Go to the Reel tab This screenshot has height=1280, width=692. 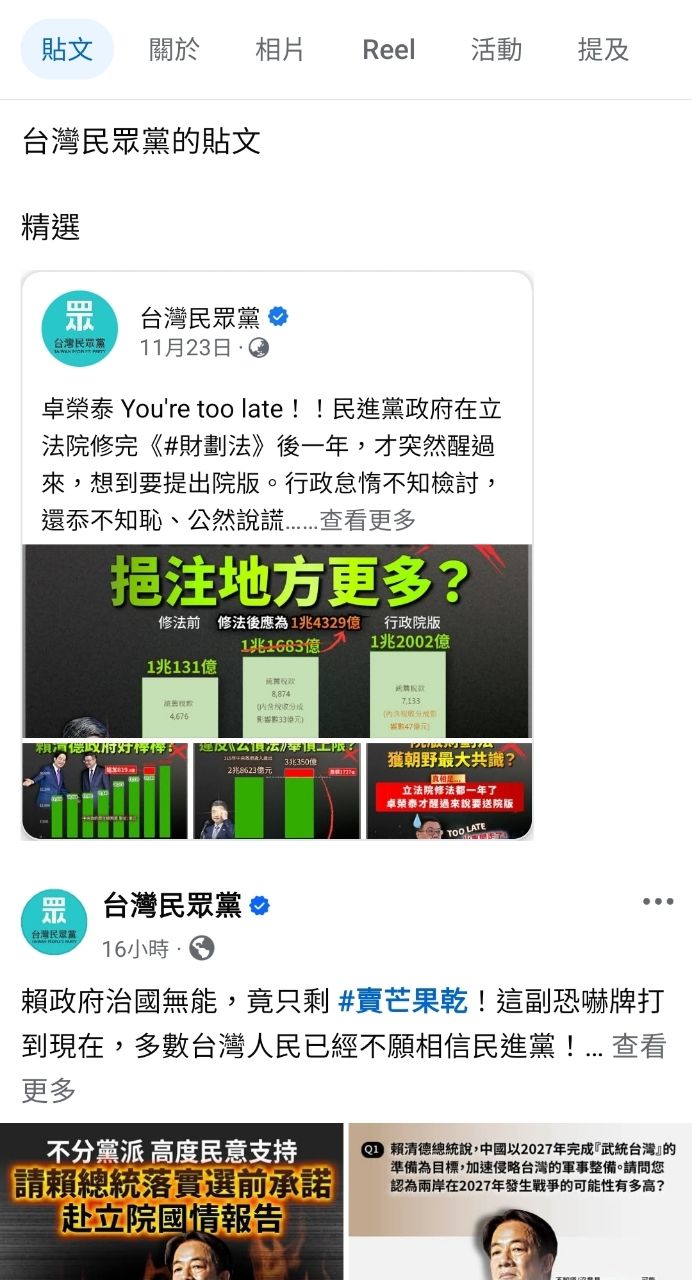tap(388, 50)
